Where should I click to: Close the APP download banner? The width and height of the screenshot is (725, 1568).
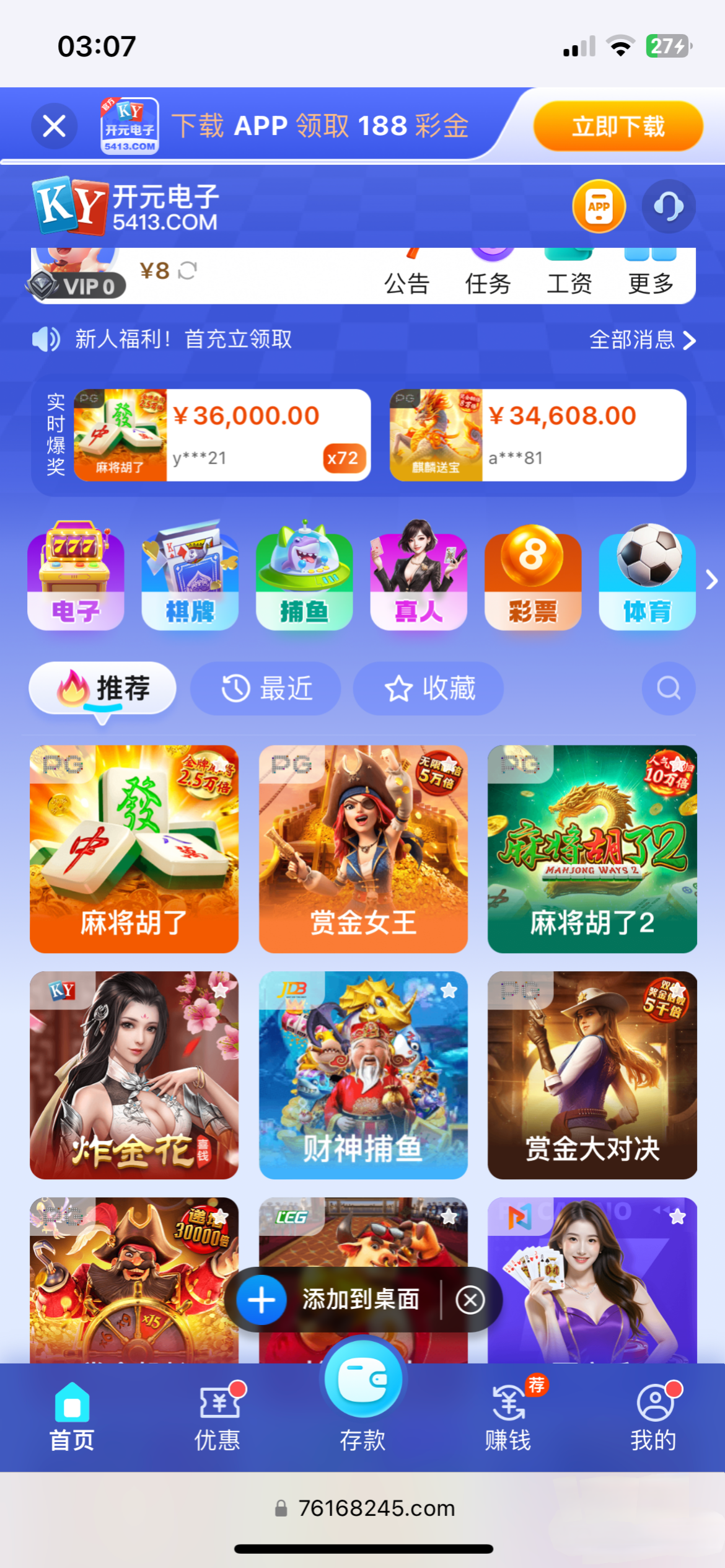coord(55,126)
